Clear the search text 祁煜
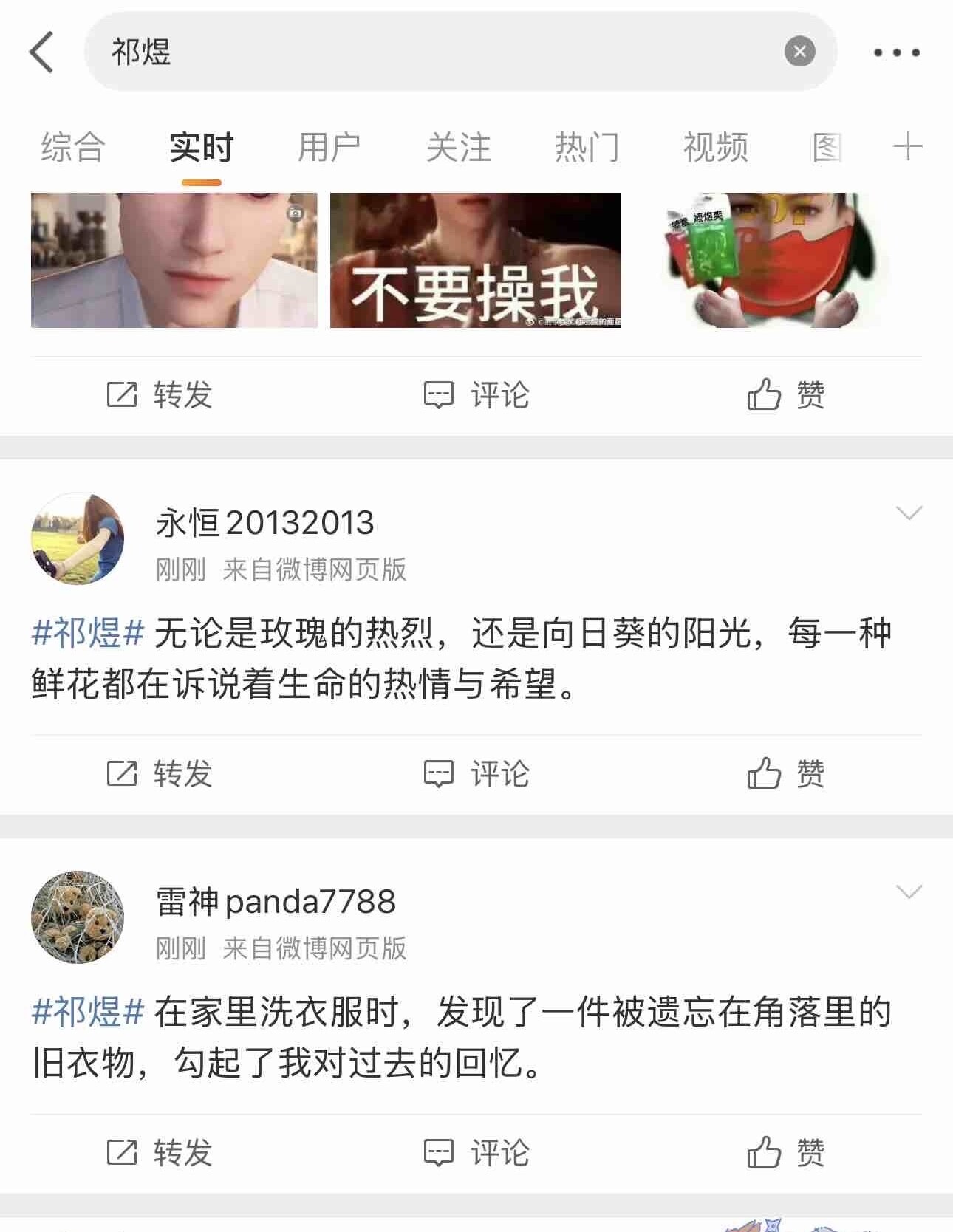This screenshot has height=1232, width=953. click(799, 52)
